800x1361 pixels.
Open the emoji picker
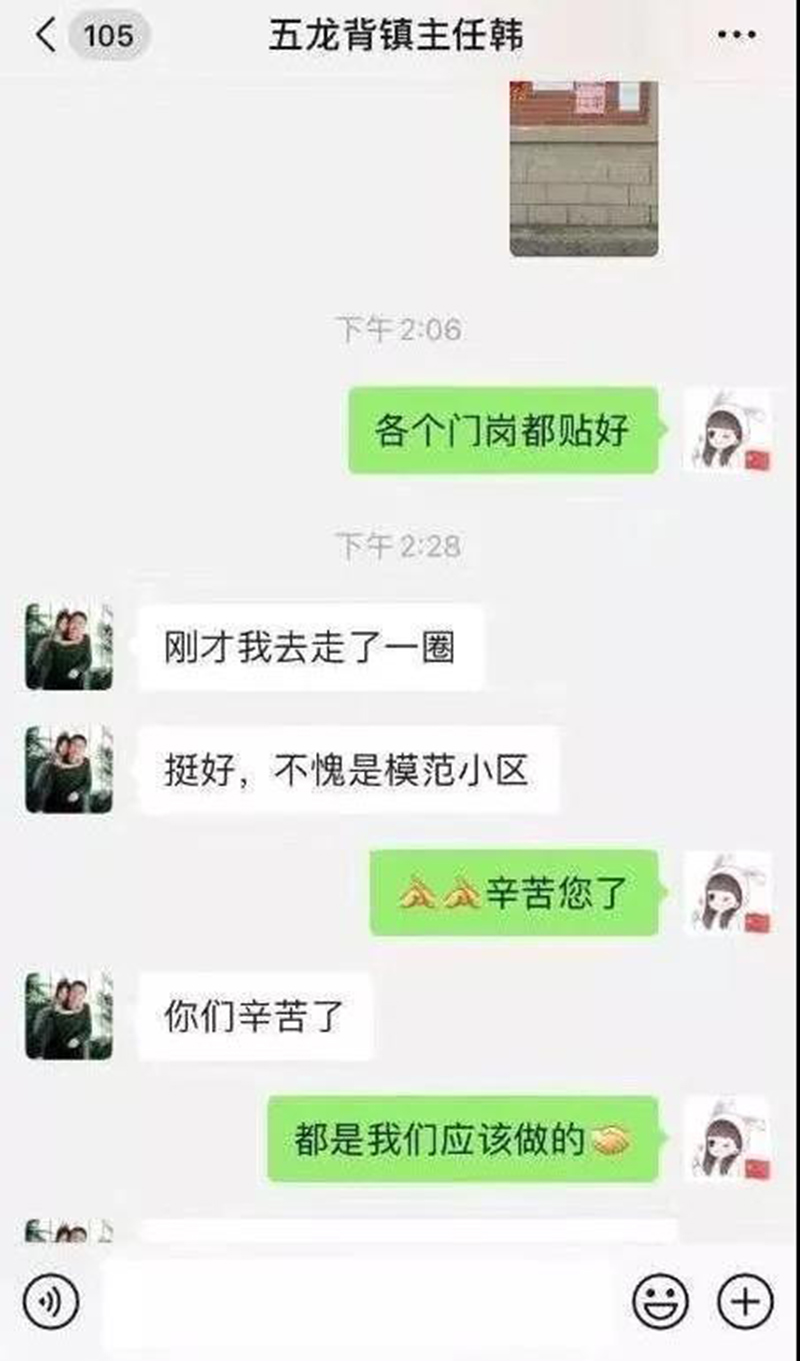[x=660, y=1301]
